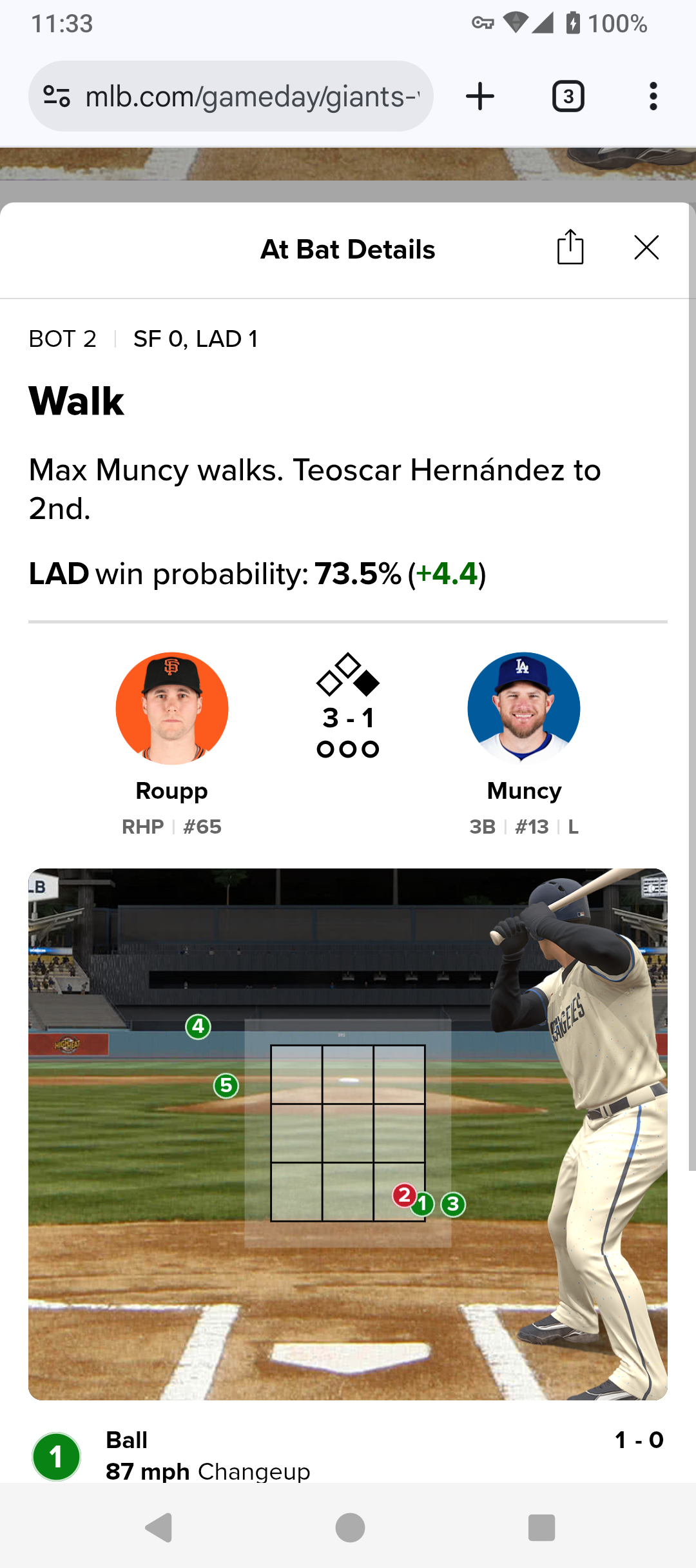Viewport: 696px width, 1568px height.
Task: Go to the home screen
Action: click(x=350, y=1527)
